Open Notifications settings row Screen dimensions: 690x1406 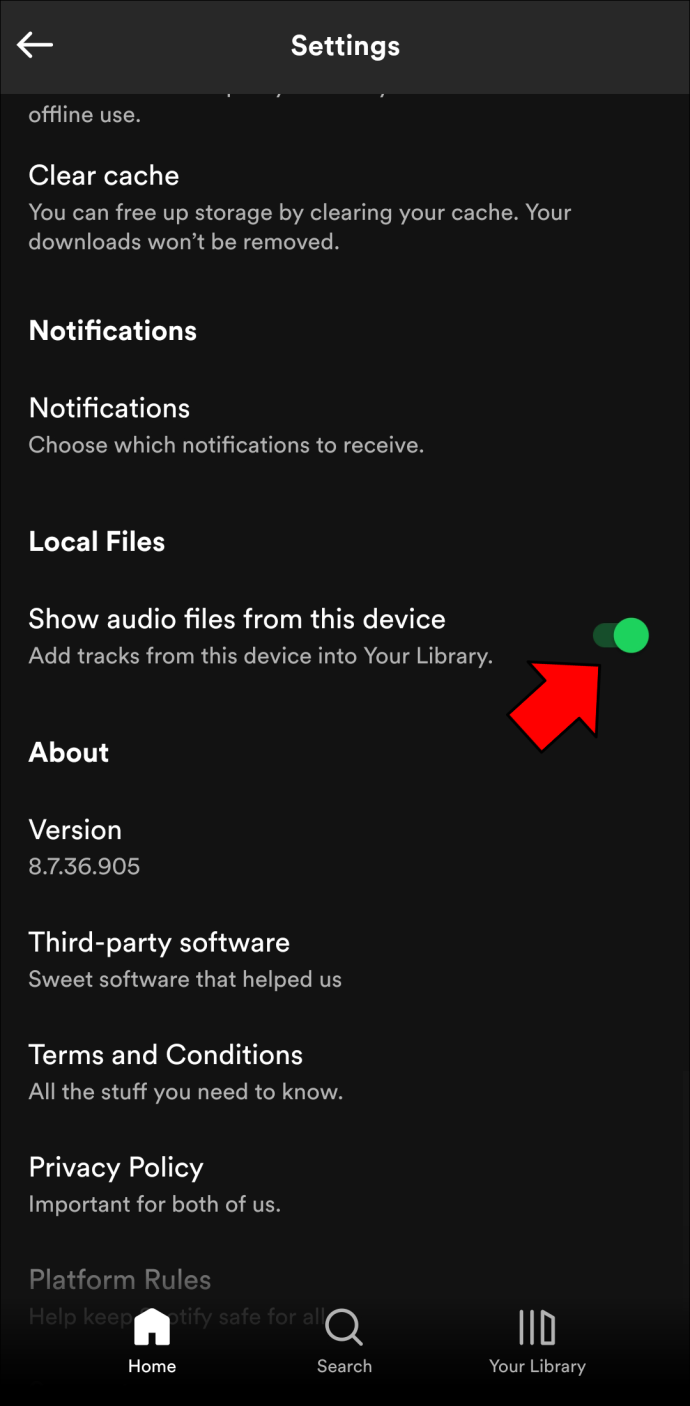(x=345, y=425)
